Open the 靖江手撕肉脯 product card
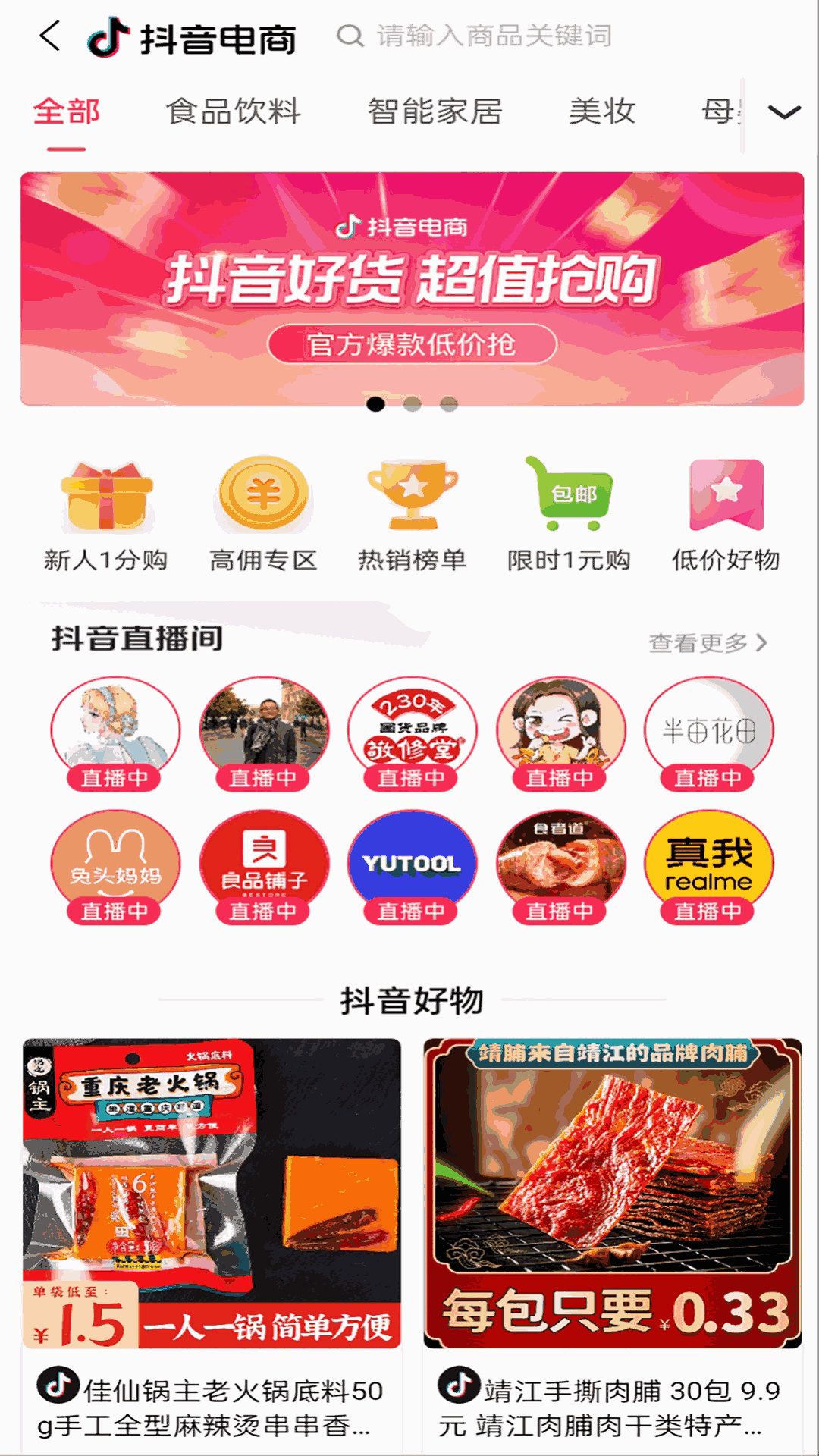 click(x=612, y=1244)
